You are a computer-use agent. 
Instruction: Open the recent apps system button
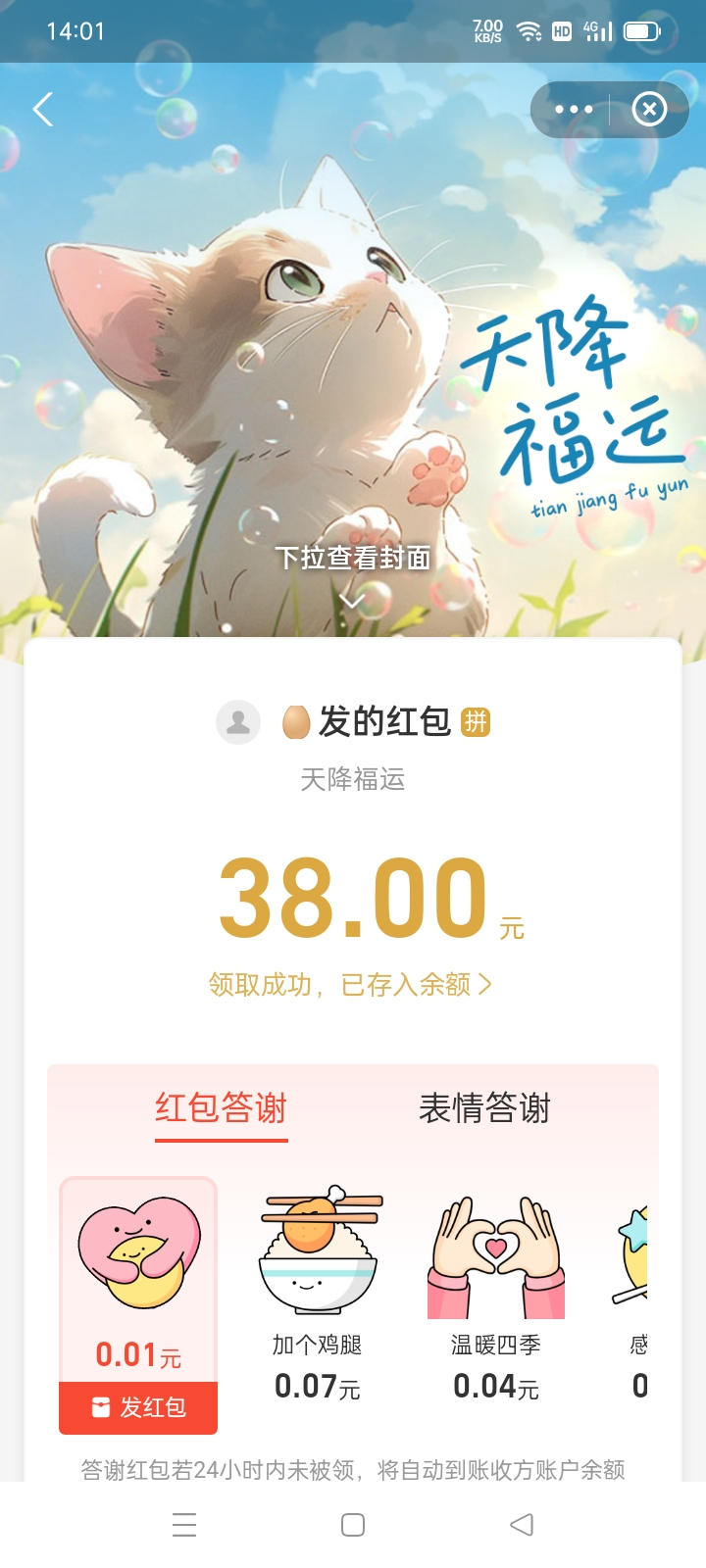tap(184, 1525)
